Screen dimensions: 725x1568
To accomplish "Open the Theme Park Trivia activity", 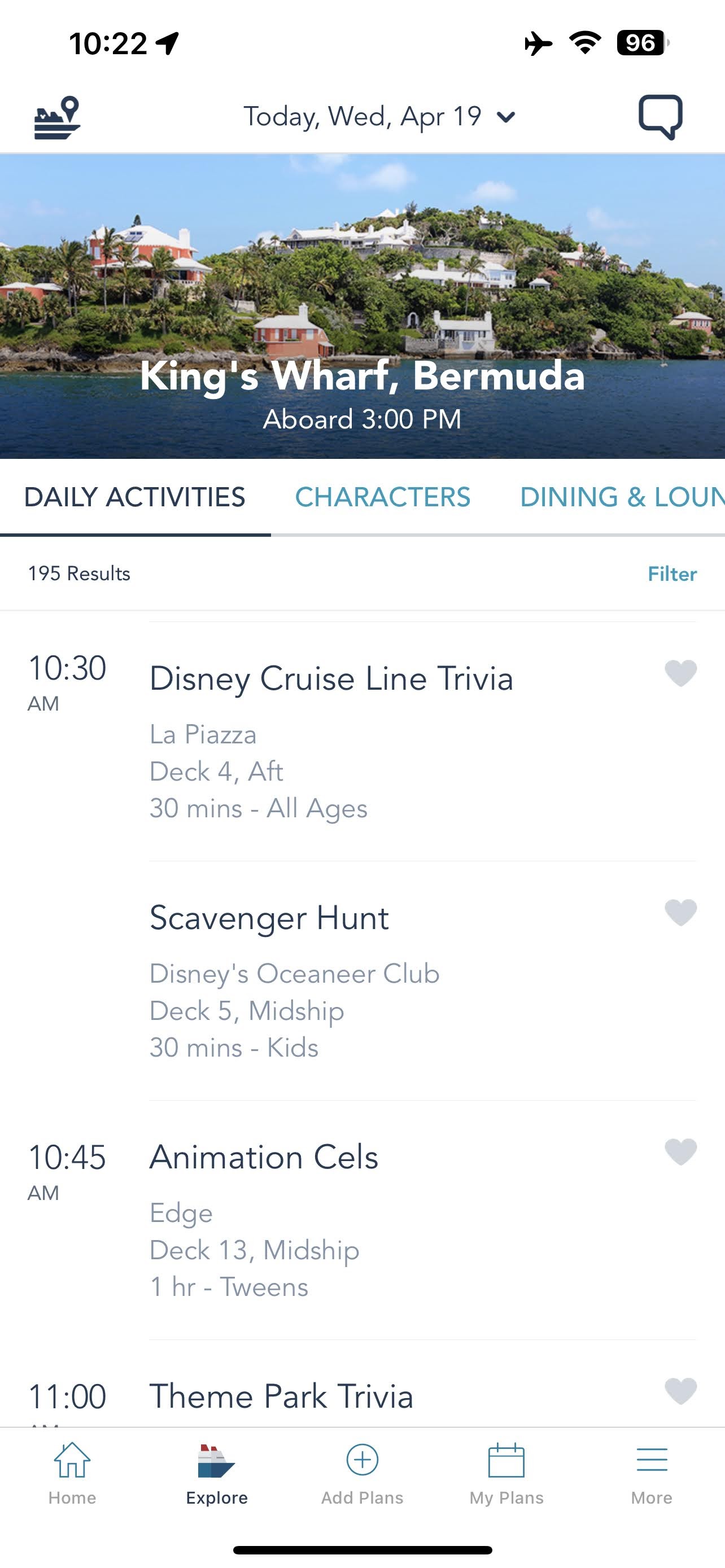I will click(x=281, y=1396).
